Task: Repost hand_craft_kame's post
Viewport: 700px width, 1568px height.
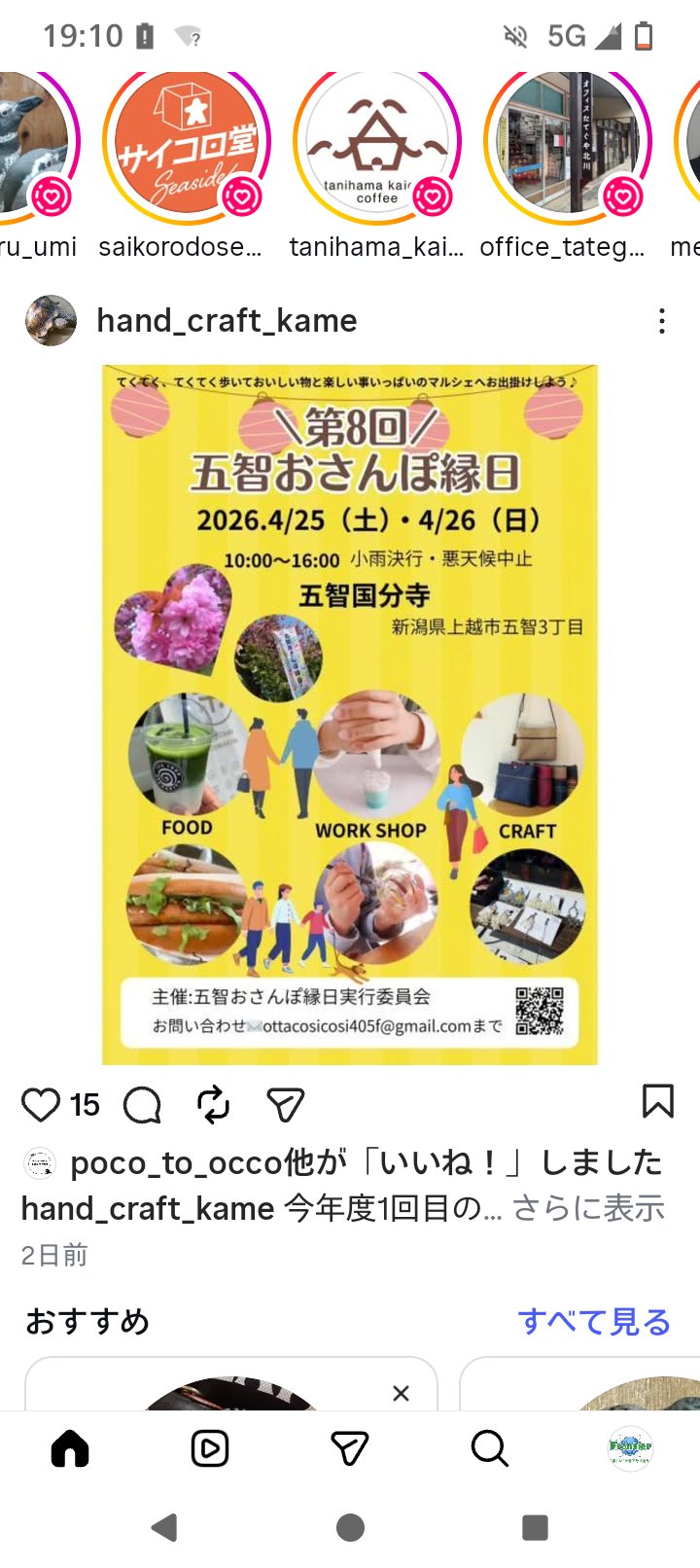Action: [213, 1105]
